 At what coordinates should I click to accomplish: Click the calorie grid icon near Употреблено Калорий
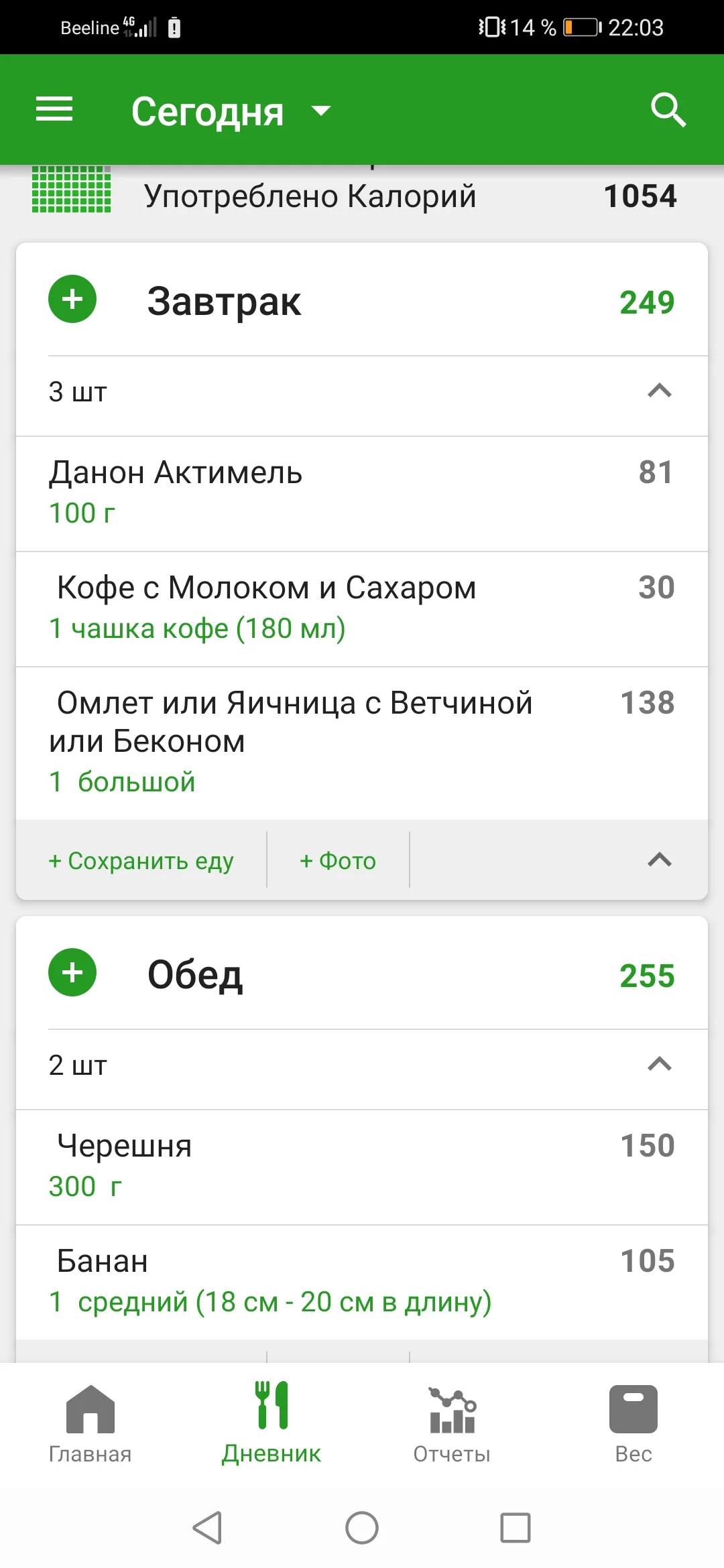tap(72, 192)
